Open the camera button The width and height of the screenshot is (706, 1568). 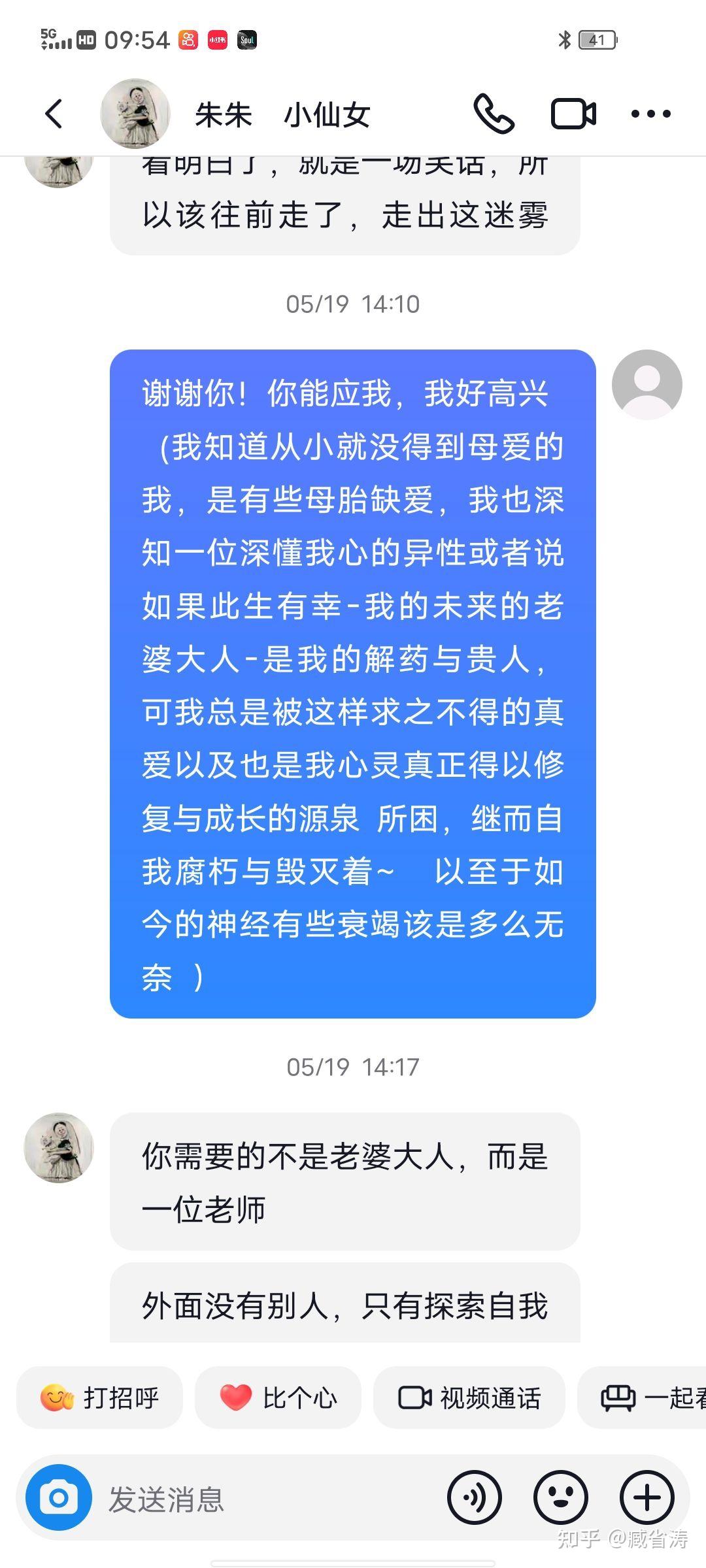[58, 1497]
